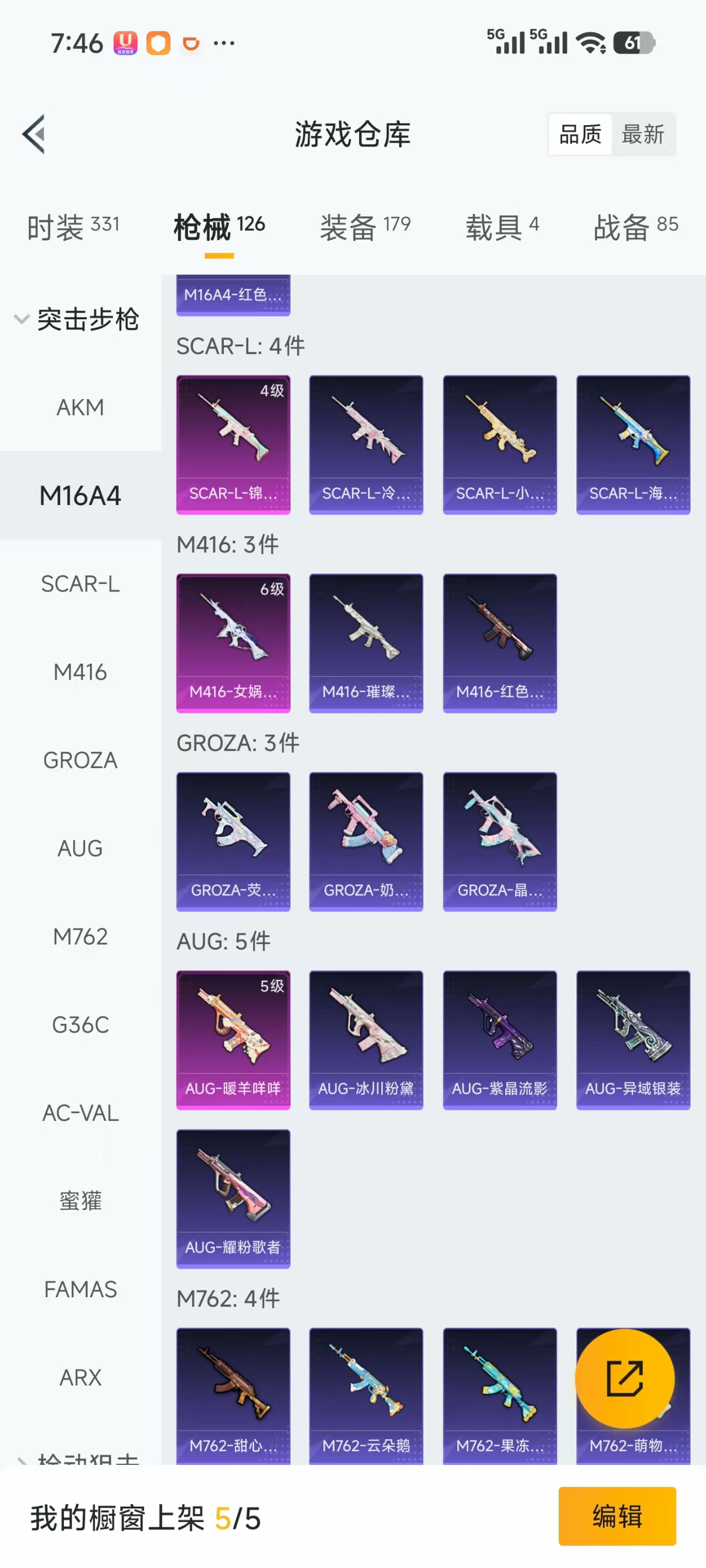Viewport: 706px width, 1568px height.
Task: Sort items by 最新
Action: (x=643, y=134)
